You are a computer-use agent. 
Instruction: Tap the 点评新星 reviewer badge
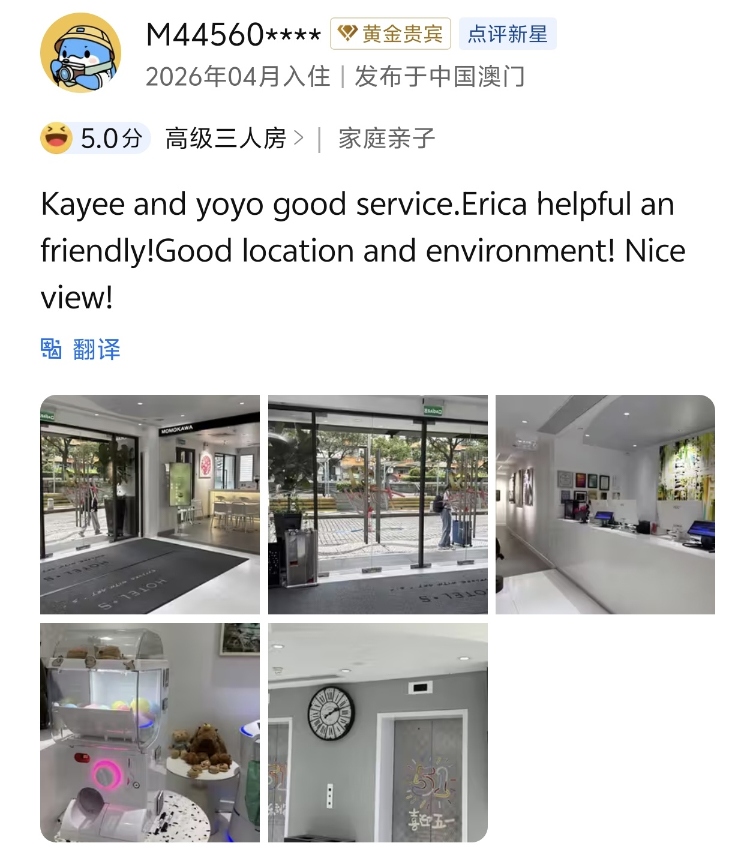[508, 34]
